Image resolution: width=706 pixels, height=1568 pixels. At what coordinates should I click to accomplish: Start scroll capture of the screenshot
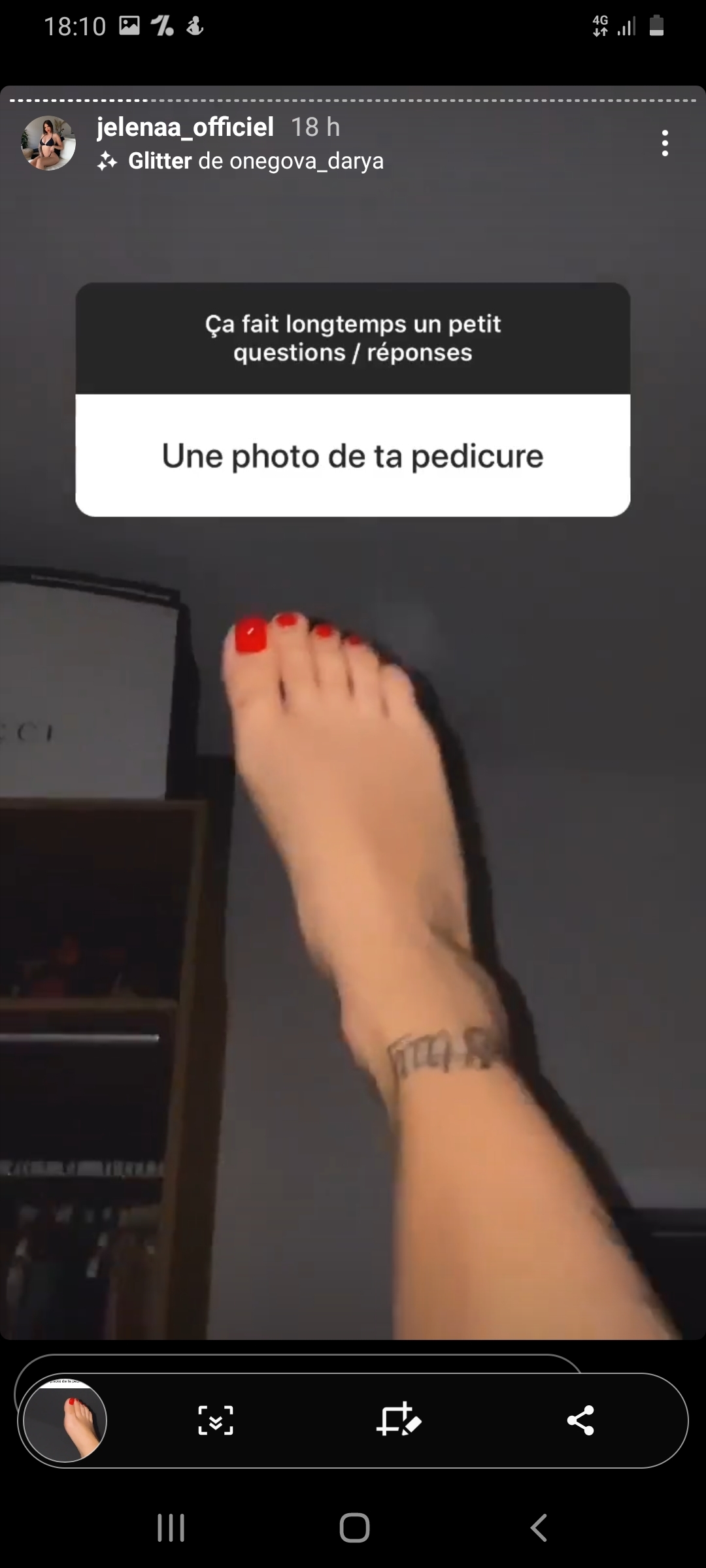[x=216, y=1420]
